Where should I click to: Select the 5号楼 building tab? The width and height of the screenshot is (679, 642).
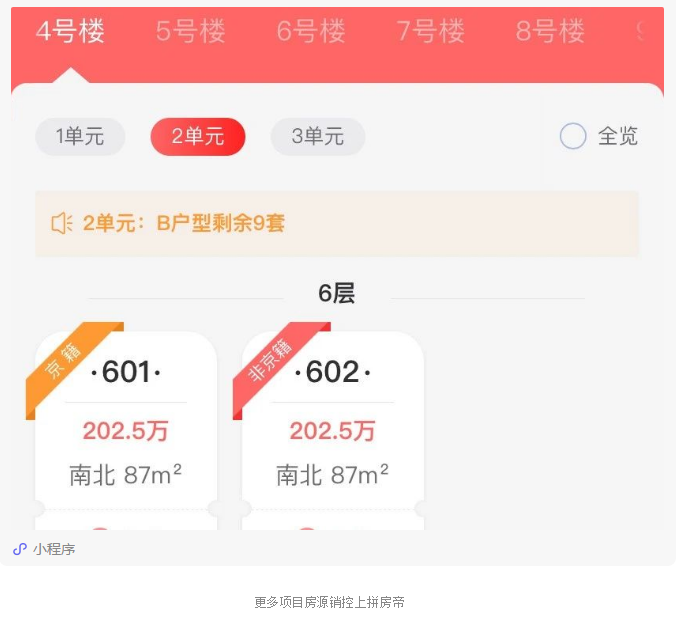pyautogui.click(x=190, y=32)
